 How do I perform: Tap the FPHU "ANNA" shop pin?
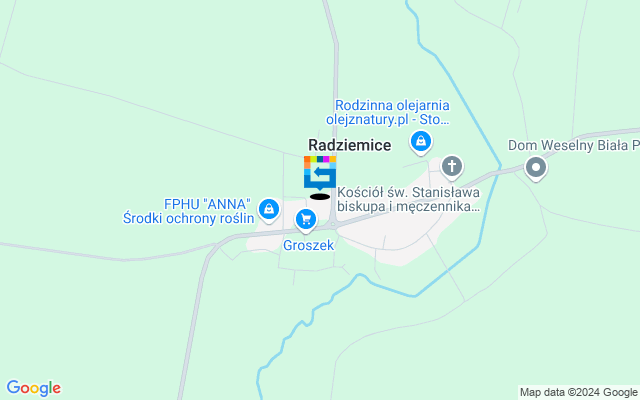(268, 209)
